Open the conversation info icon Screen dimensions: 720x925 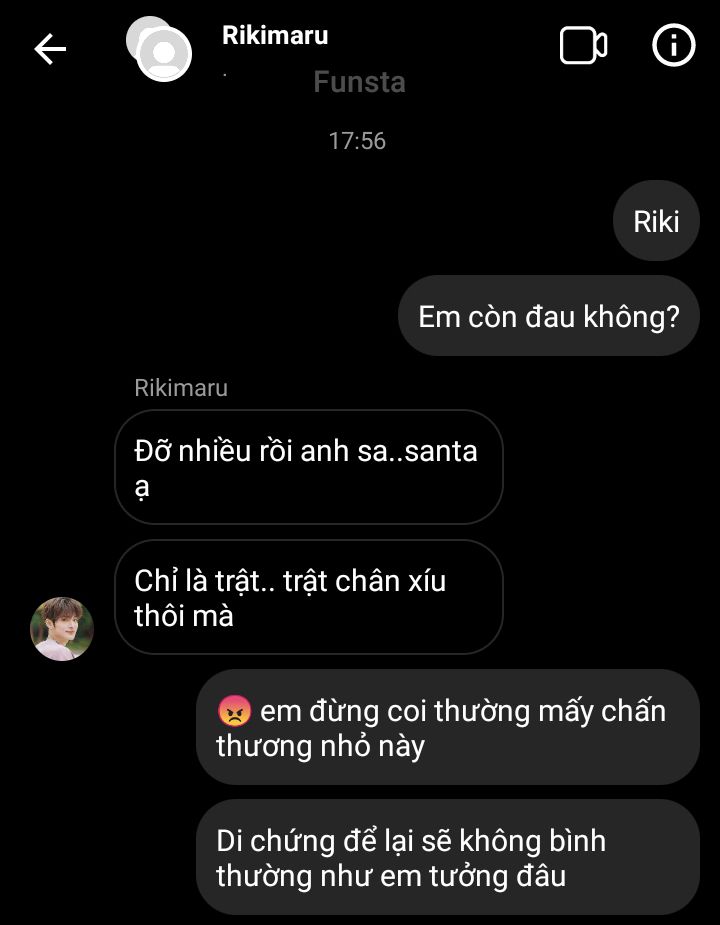click(x=673, y=46)
